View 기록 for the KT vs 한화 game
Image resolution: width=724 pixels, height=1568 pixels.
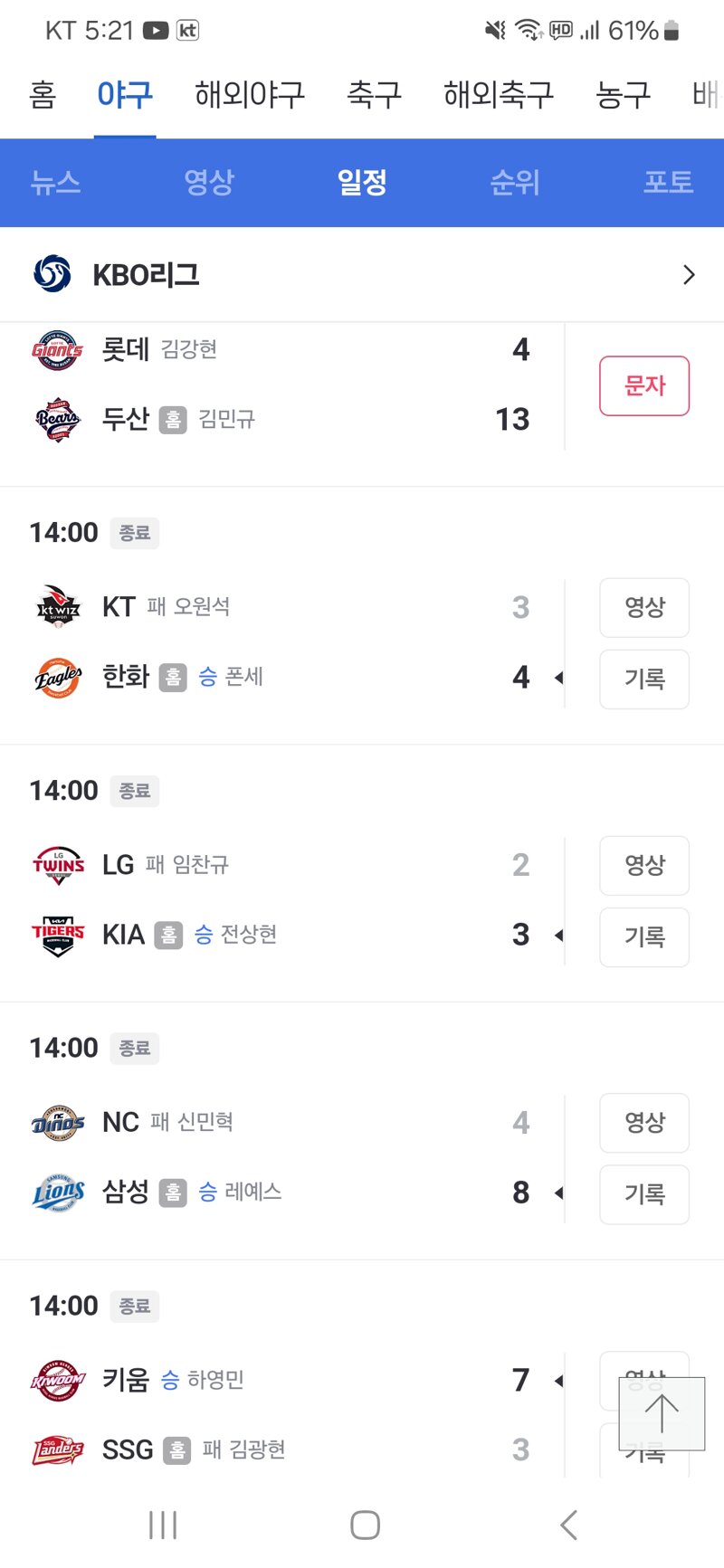point(644,679)
